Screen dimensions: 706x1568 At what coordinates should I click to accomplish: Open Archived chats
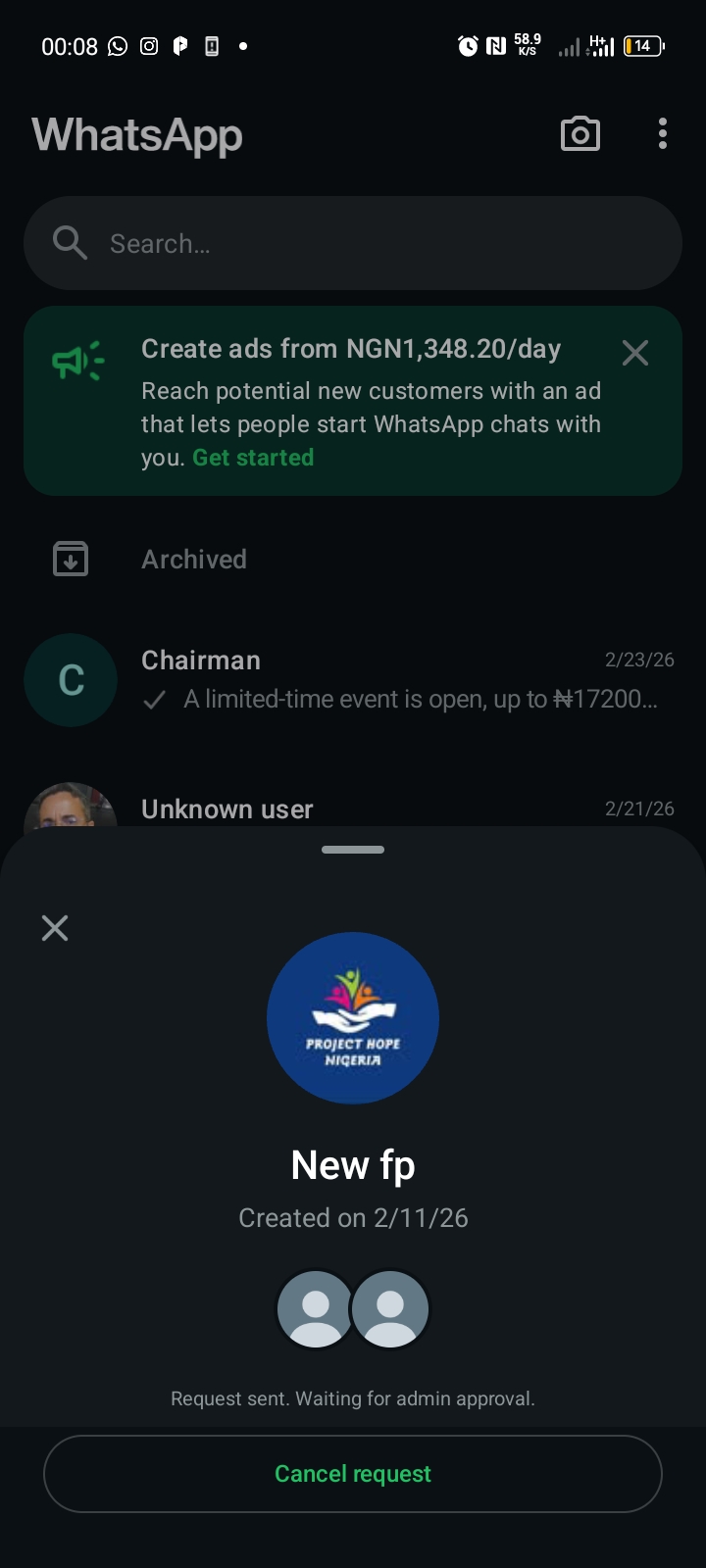pyautogui.click(x=194, y=560)
